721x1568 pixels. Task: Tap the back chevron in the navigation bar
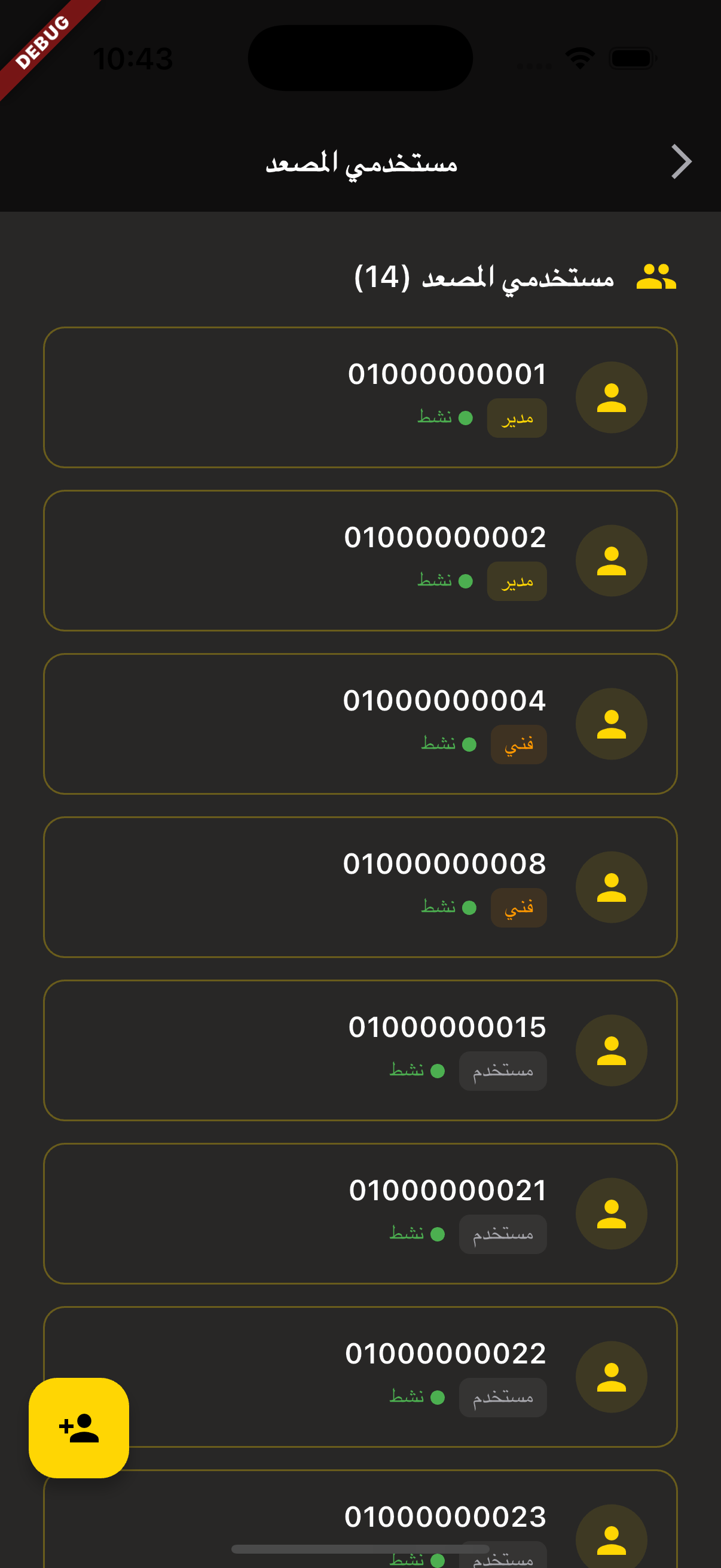(x=681, y=162)
